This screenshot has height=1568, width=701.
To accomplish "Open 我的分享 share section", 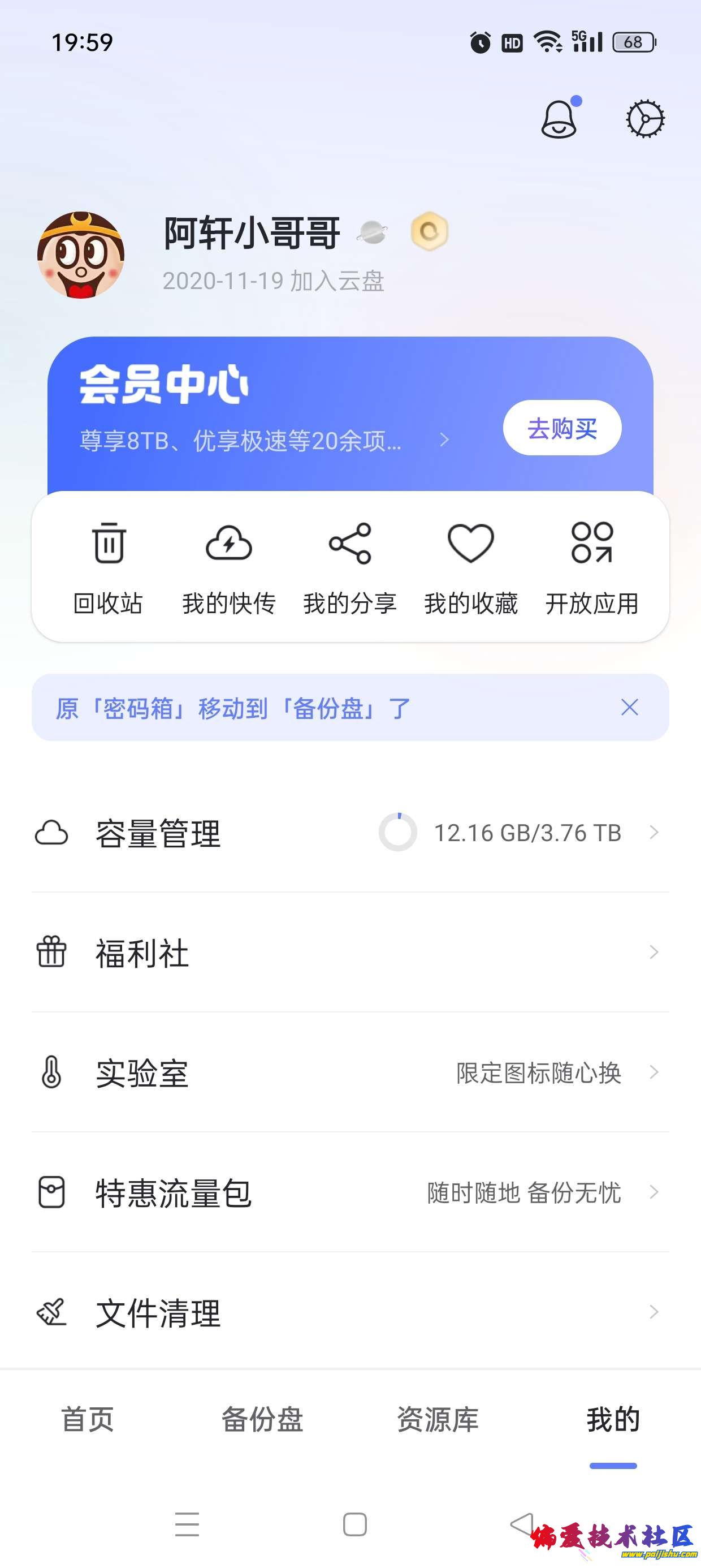I will [x=350, y=546].
